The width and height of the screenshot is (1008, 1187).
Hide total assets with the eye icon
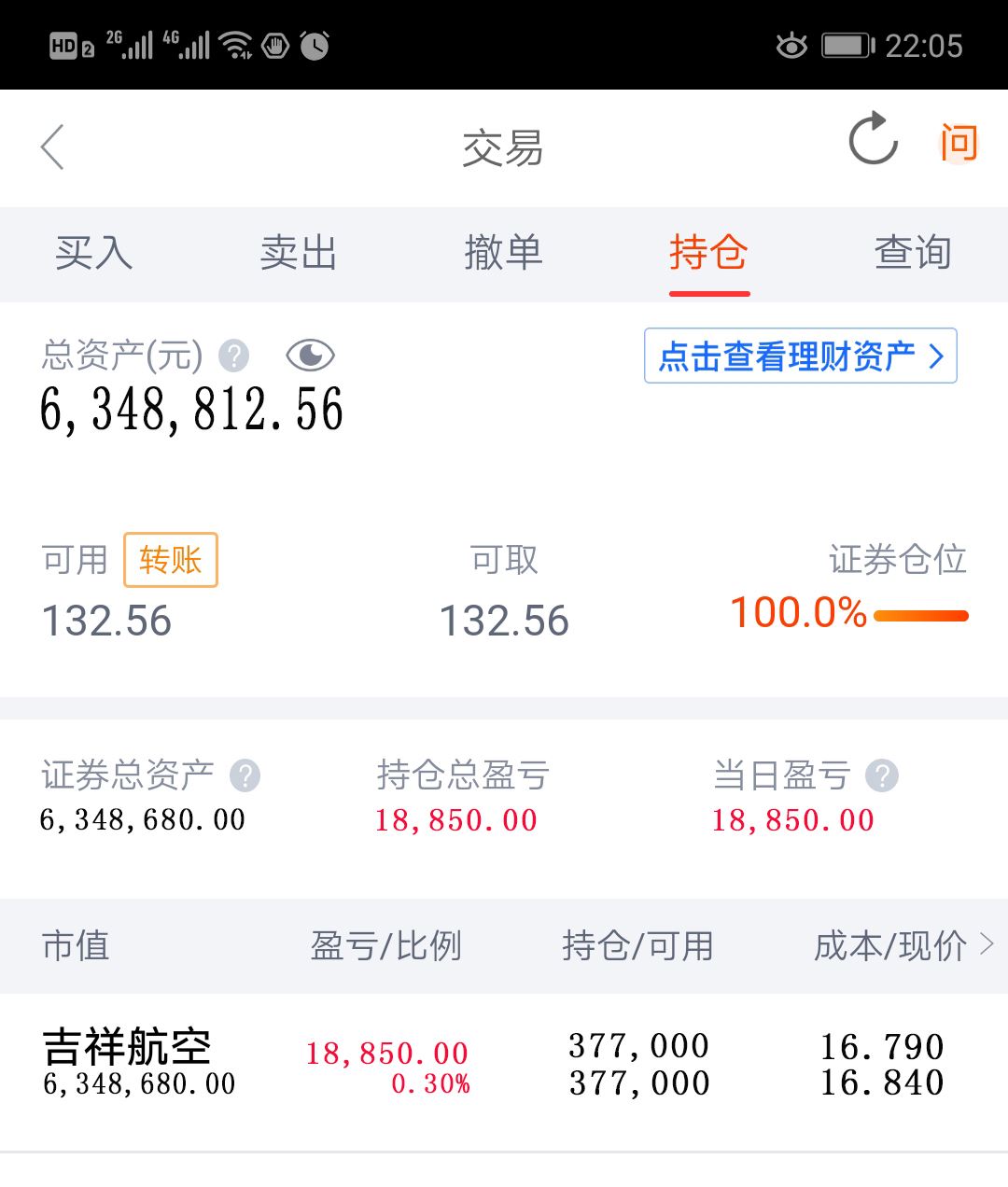pyautogui.click(x=310, y=356)
